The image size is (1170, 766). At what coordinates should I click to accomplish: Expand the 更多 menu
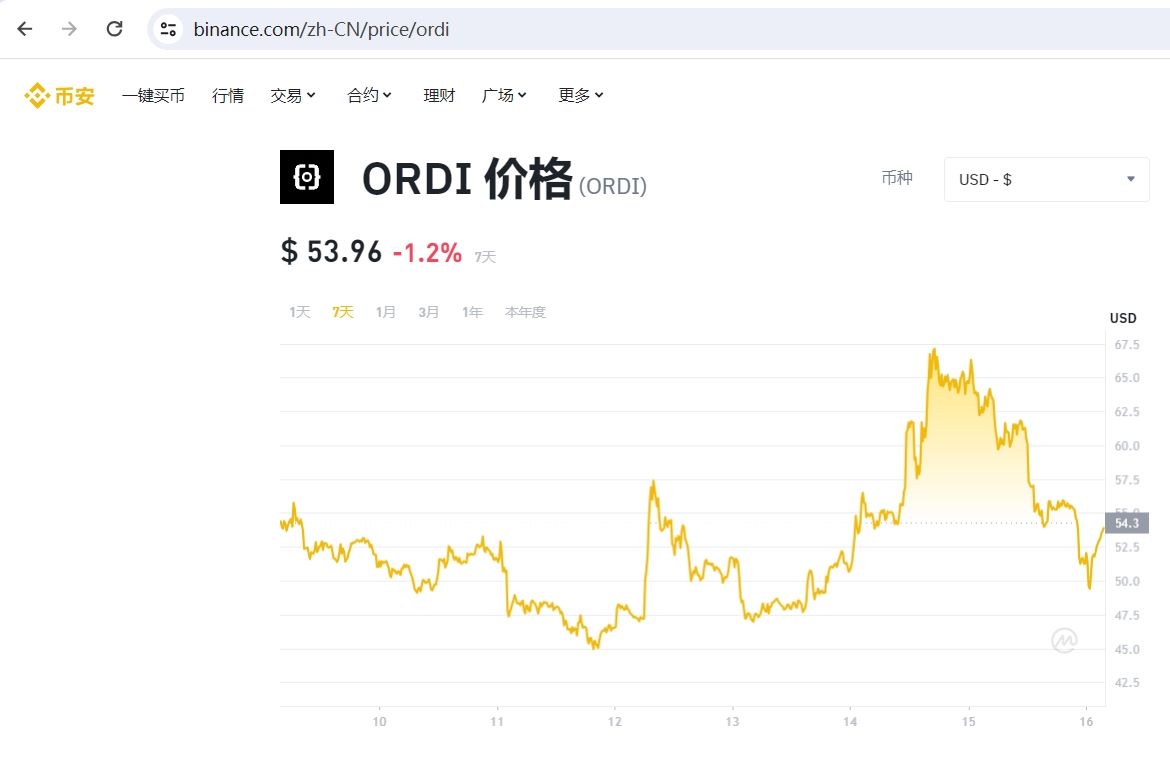coord(581,96)
